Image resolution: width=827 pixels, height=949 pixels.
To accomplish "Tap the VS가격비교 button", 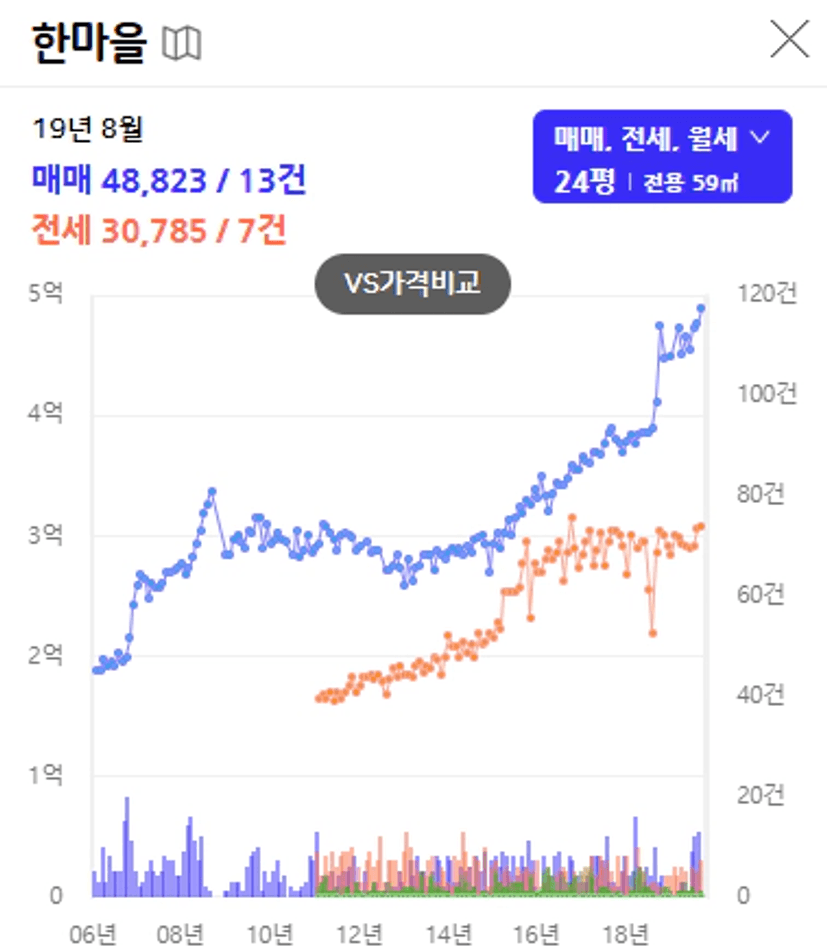I will 413,283.
